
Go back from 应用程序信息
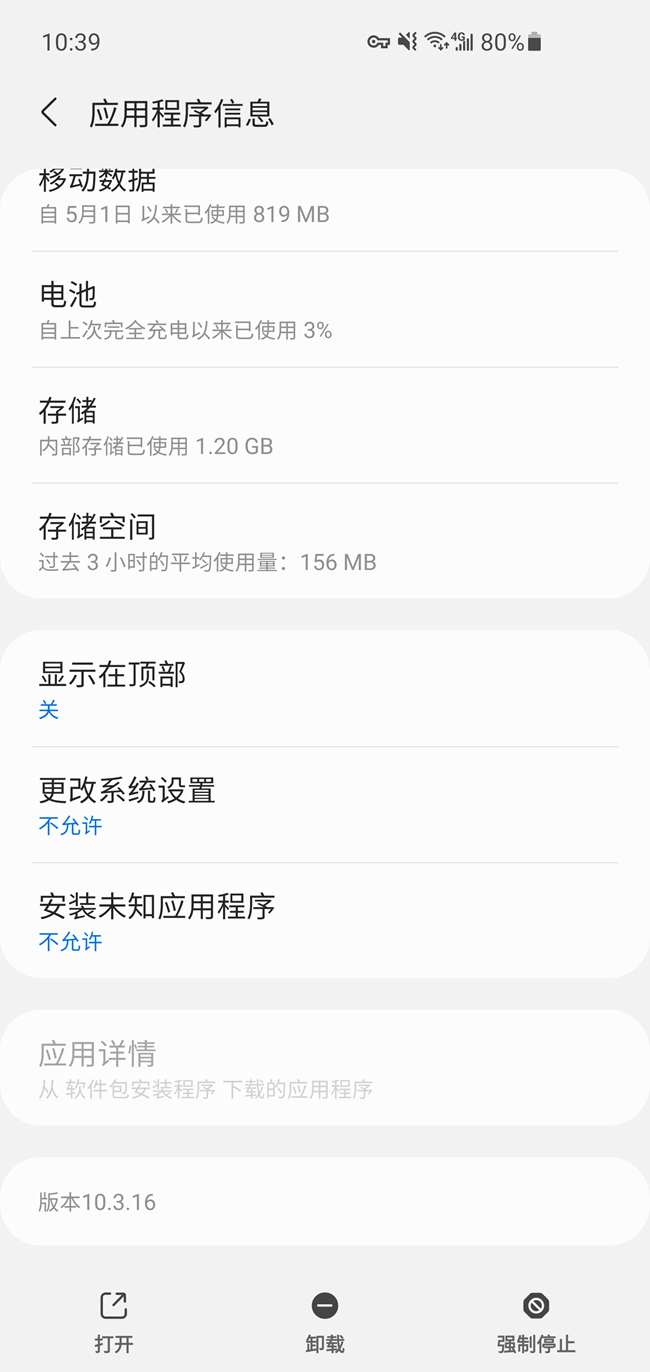[49, 112]
